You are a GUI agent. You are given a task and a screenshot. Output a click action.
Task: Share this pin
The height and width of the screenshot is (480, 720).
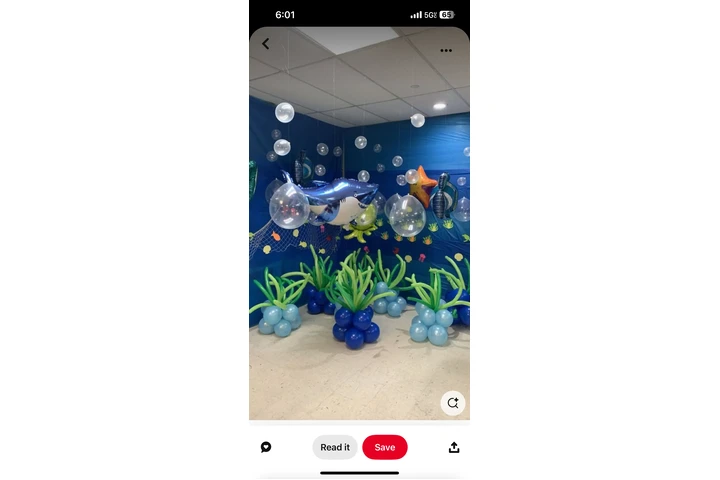click(454, 447)
